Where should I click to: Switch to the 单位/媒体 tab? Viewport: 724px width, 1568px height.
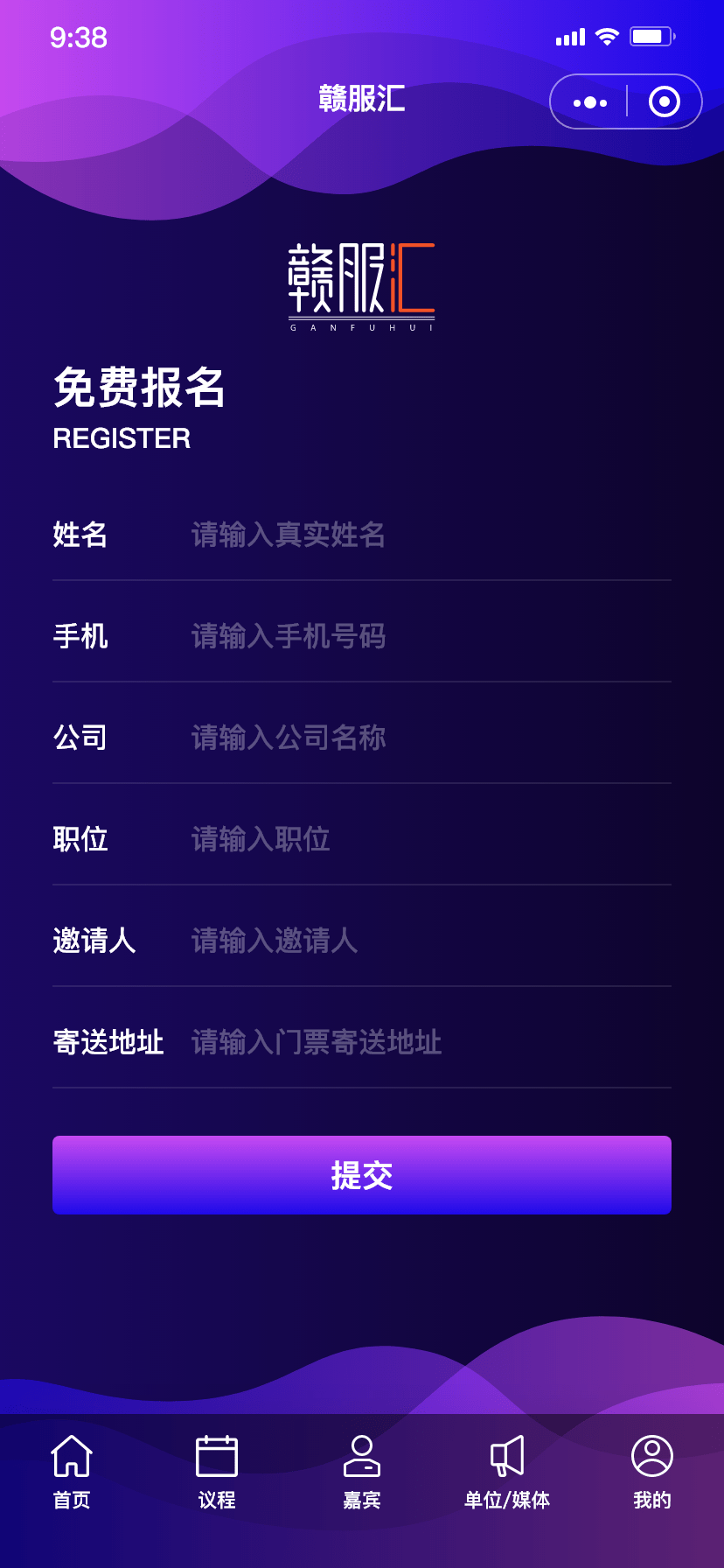tap(507, 1473)
